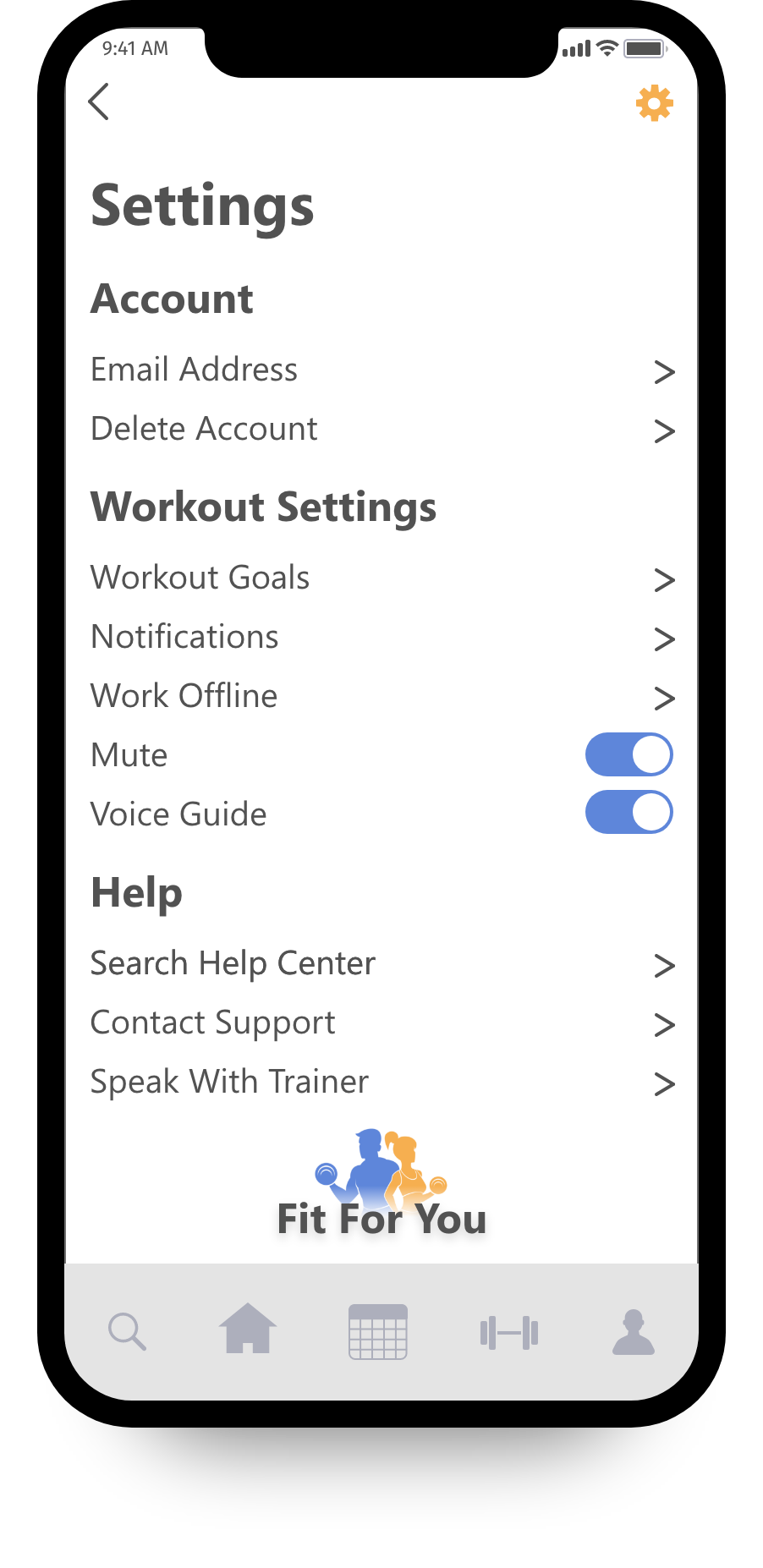Open Speak With Trainer
Image resolution: width=763 pixels, height=1568 pixels.
click(381, 1083)
